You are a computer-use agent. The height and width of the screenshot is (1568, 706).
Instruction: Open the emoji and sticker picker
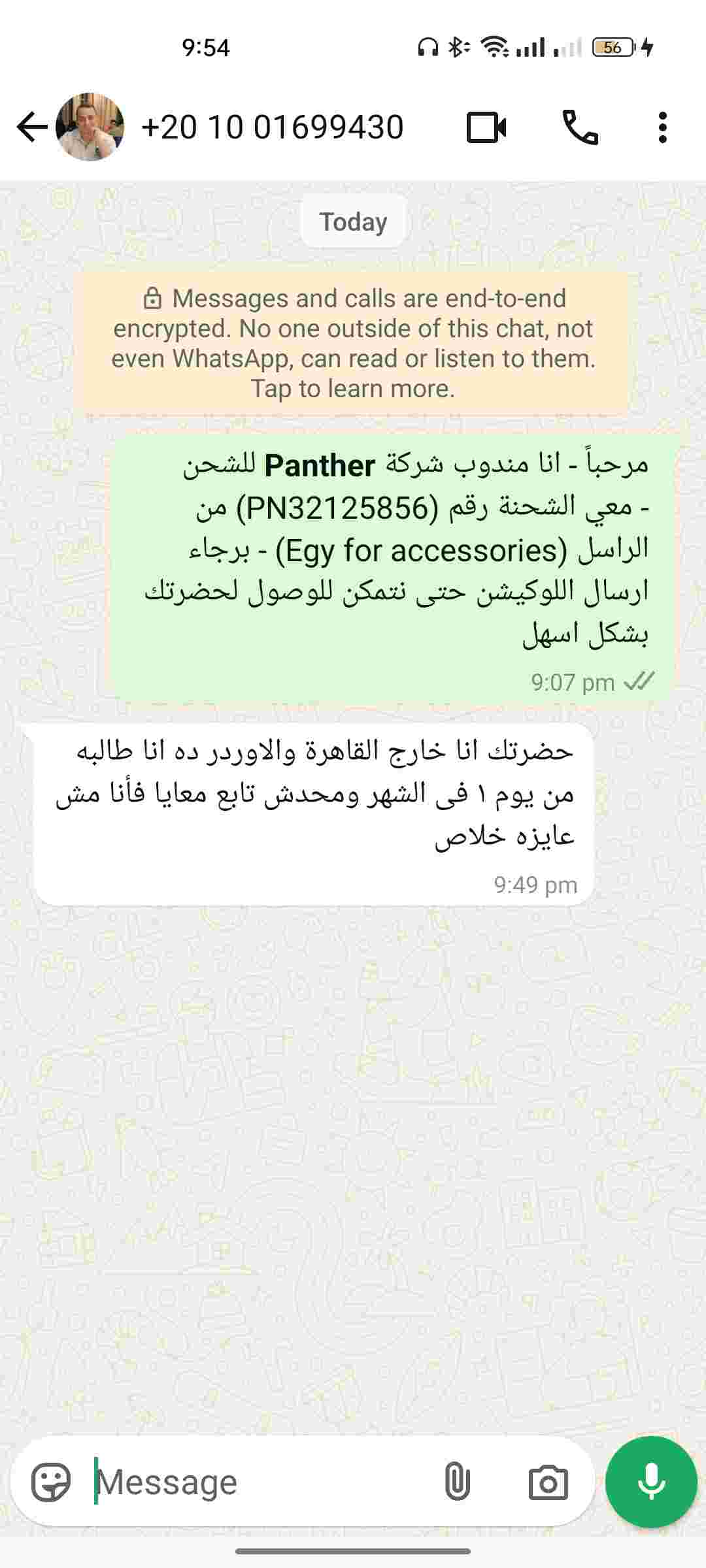pos(51,1482)
